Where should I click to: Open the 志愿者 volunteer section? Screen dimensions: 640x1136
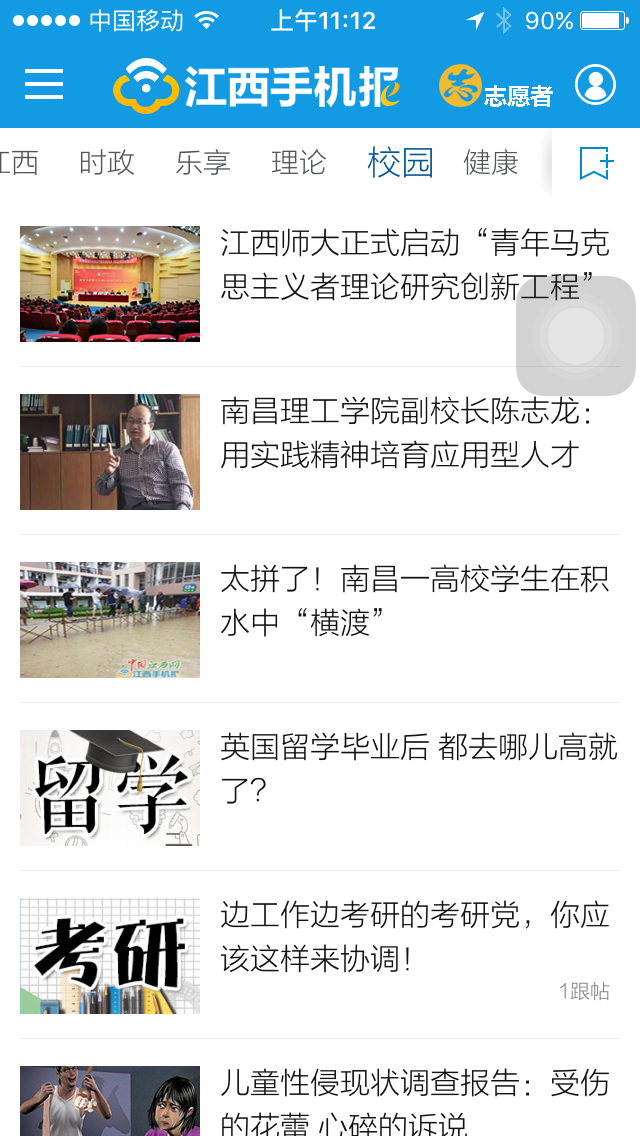(x=496, y=87)
